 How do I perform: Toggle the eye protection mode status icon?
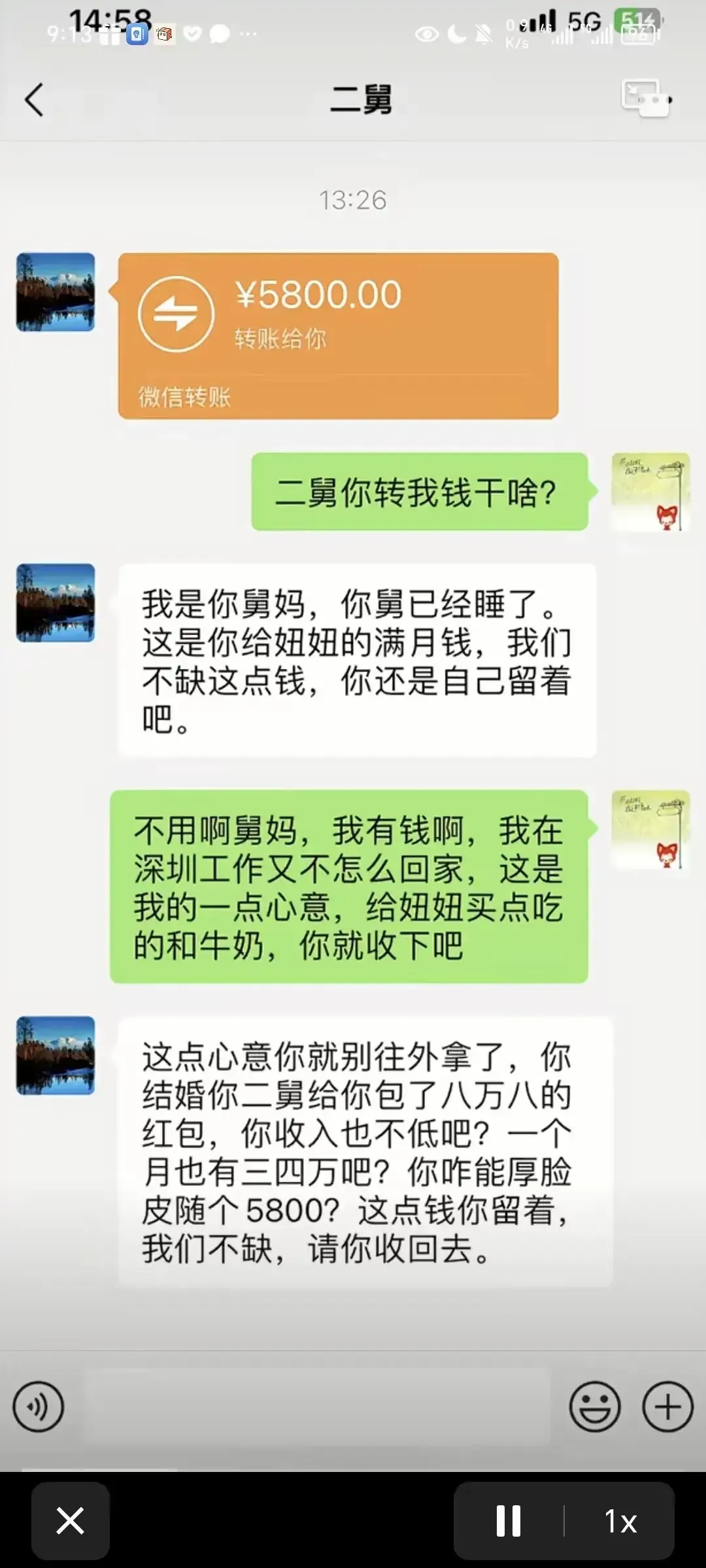426,35
